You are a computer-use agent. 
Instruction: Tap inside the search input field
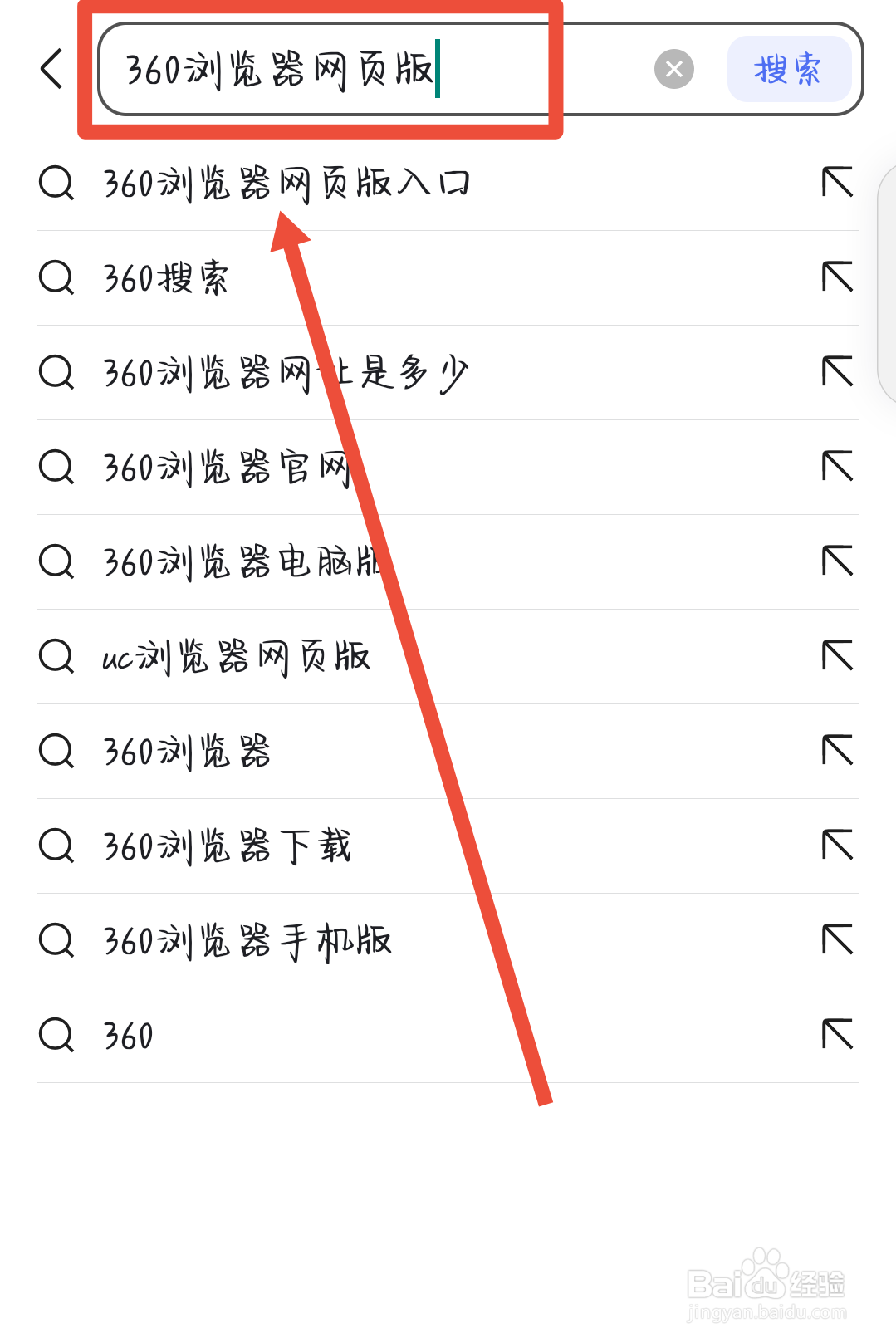(332, 70)
